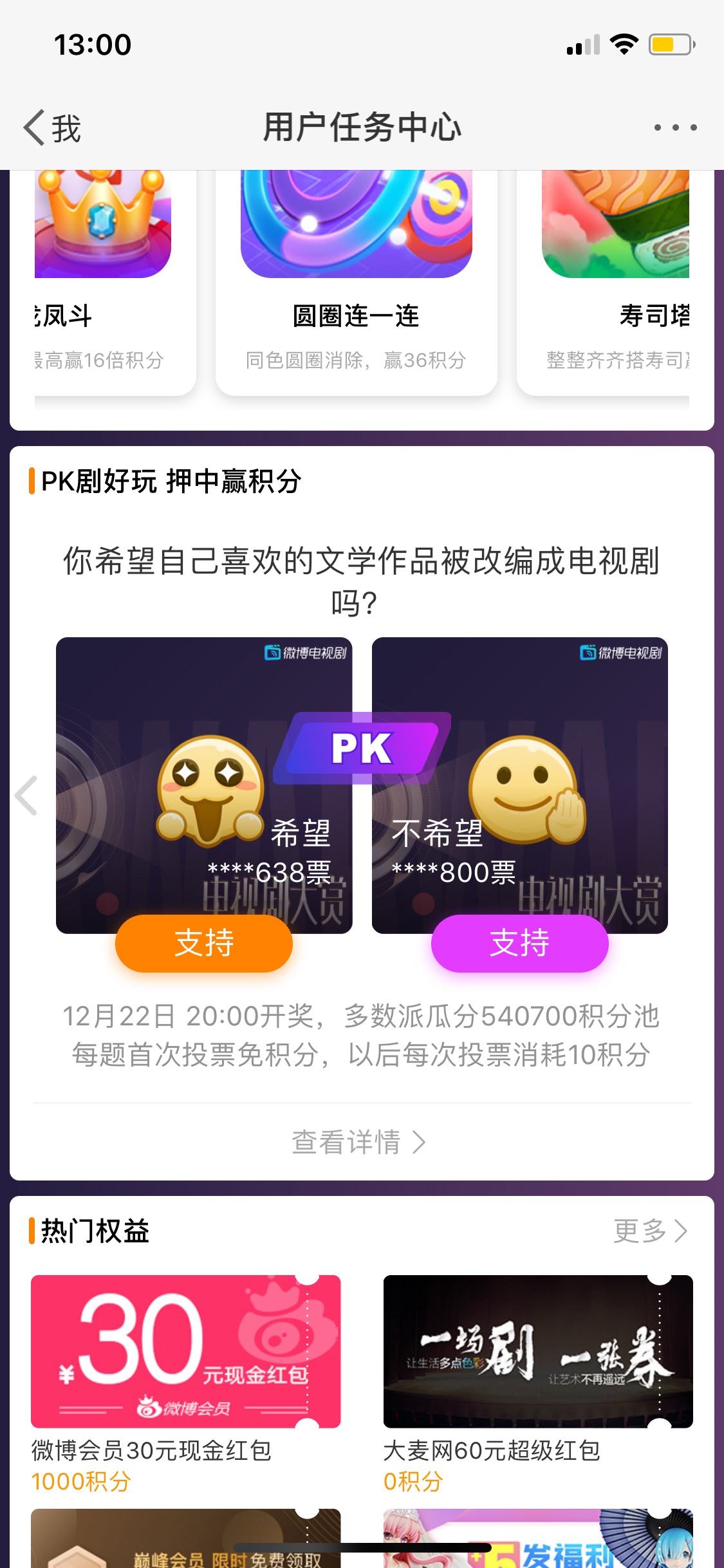
Task: Open the 巅峰会员 限时免费领取 reward card
Action: pos(185,1538)
